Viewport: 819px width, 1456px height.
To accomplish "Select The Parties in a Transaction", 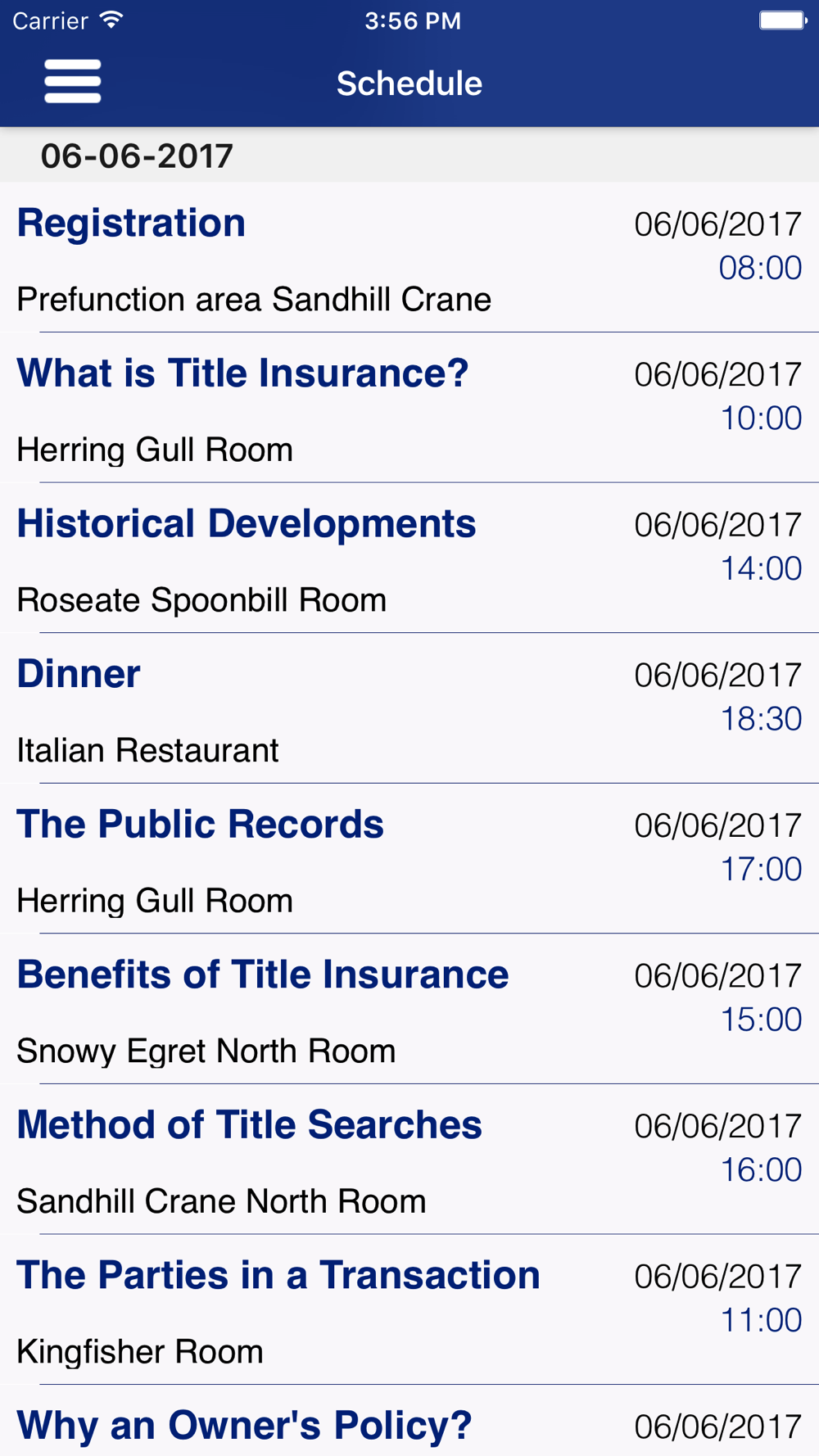I will tap(409, 1309).
